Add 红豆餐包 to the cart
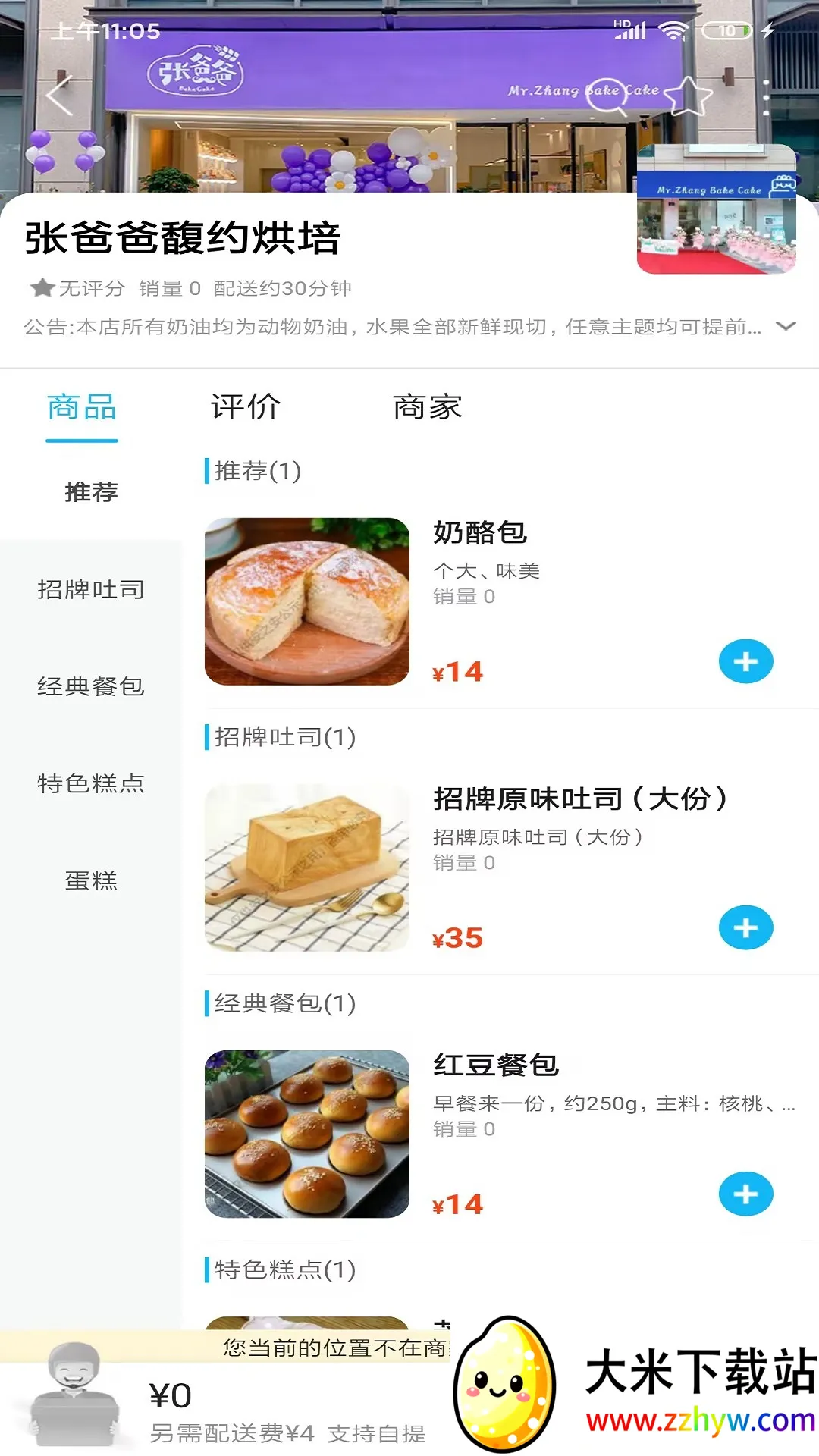819x1456 pixels. pos(745,1194)
